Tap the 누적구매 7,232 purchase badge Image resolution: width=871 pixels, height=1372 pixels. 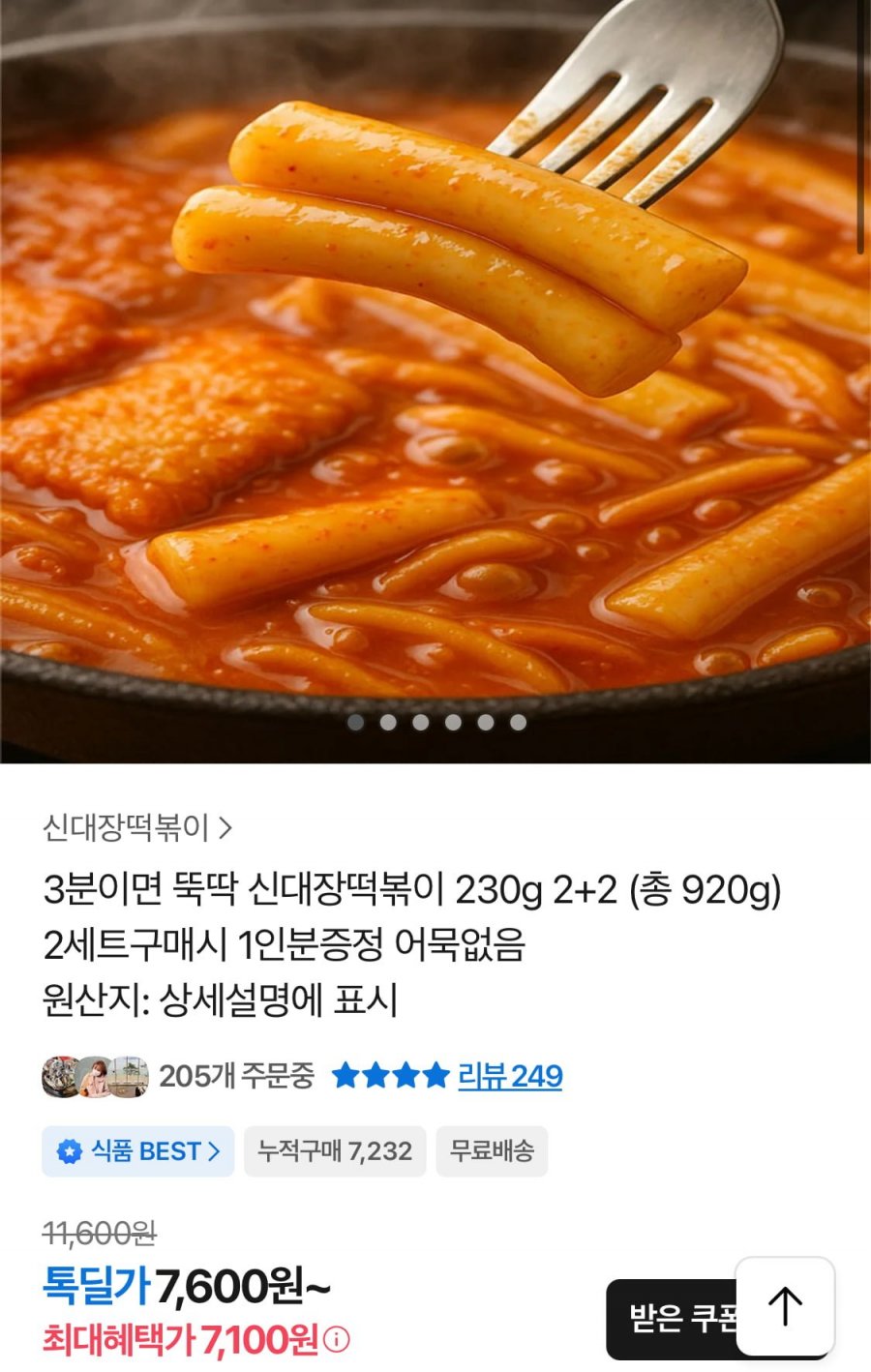coord(335,1150)
